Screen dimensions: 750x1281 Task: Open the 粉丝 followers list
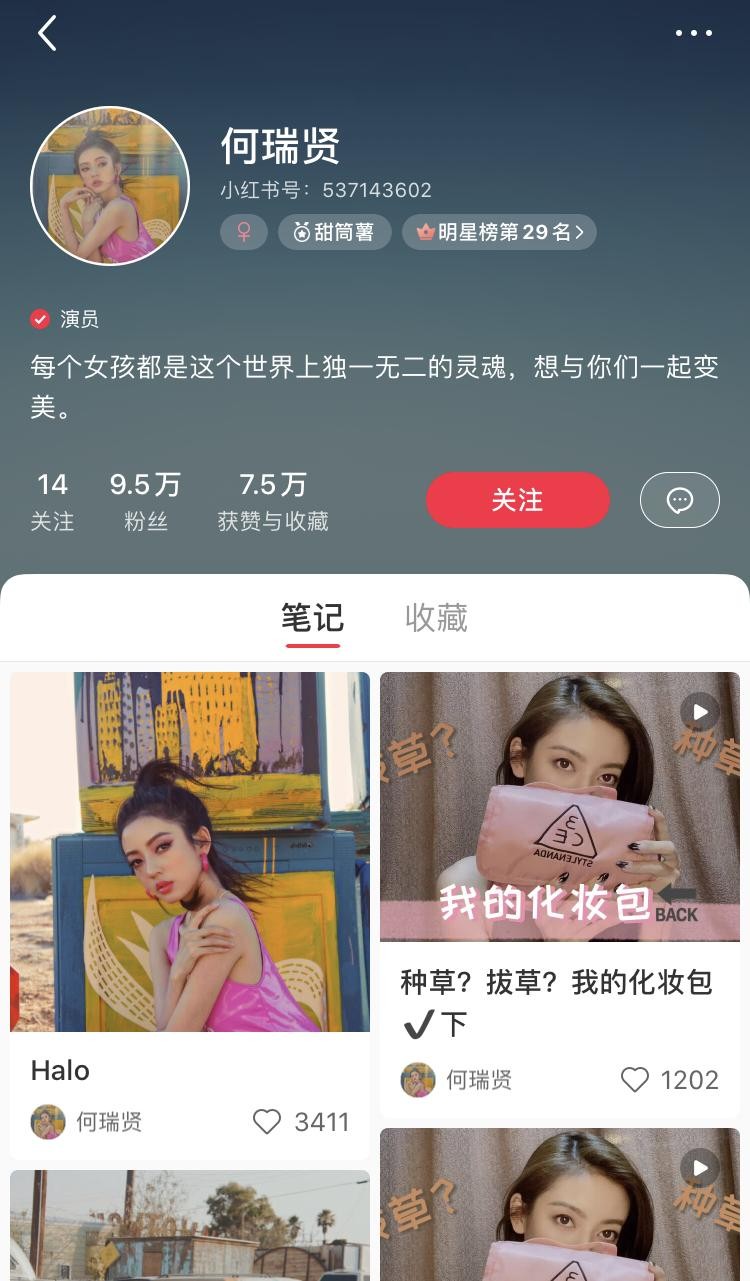(145, 502)
